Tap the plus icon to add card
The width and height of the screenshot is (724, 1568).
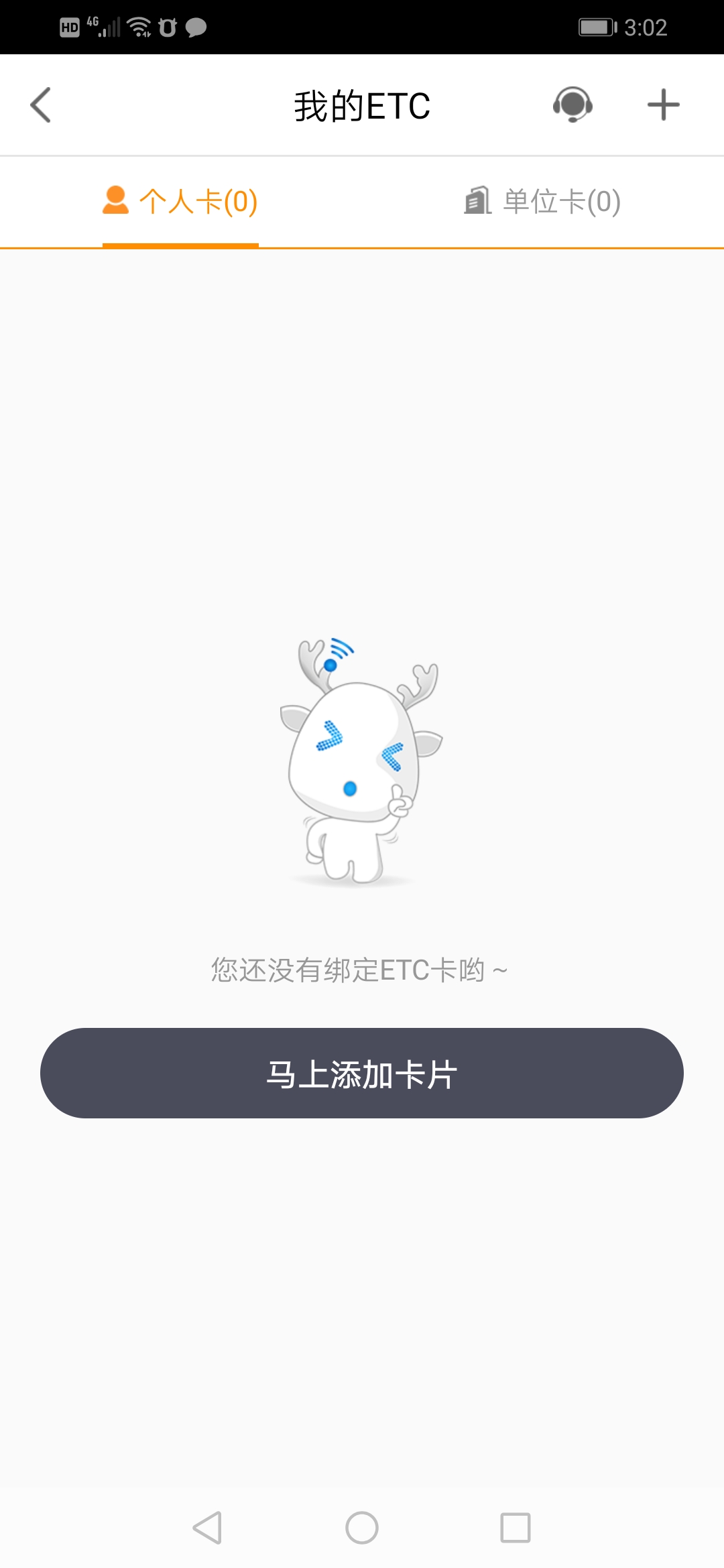click(663, 105)
